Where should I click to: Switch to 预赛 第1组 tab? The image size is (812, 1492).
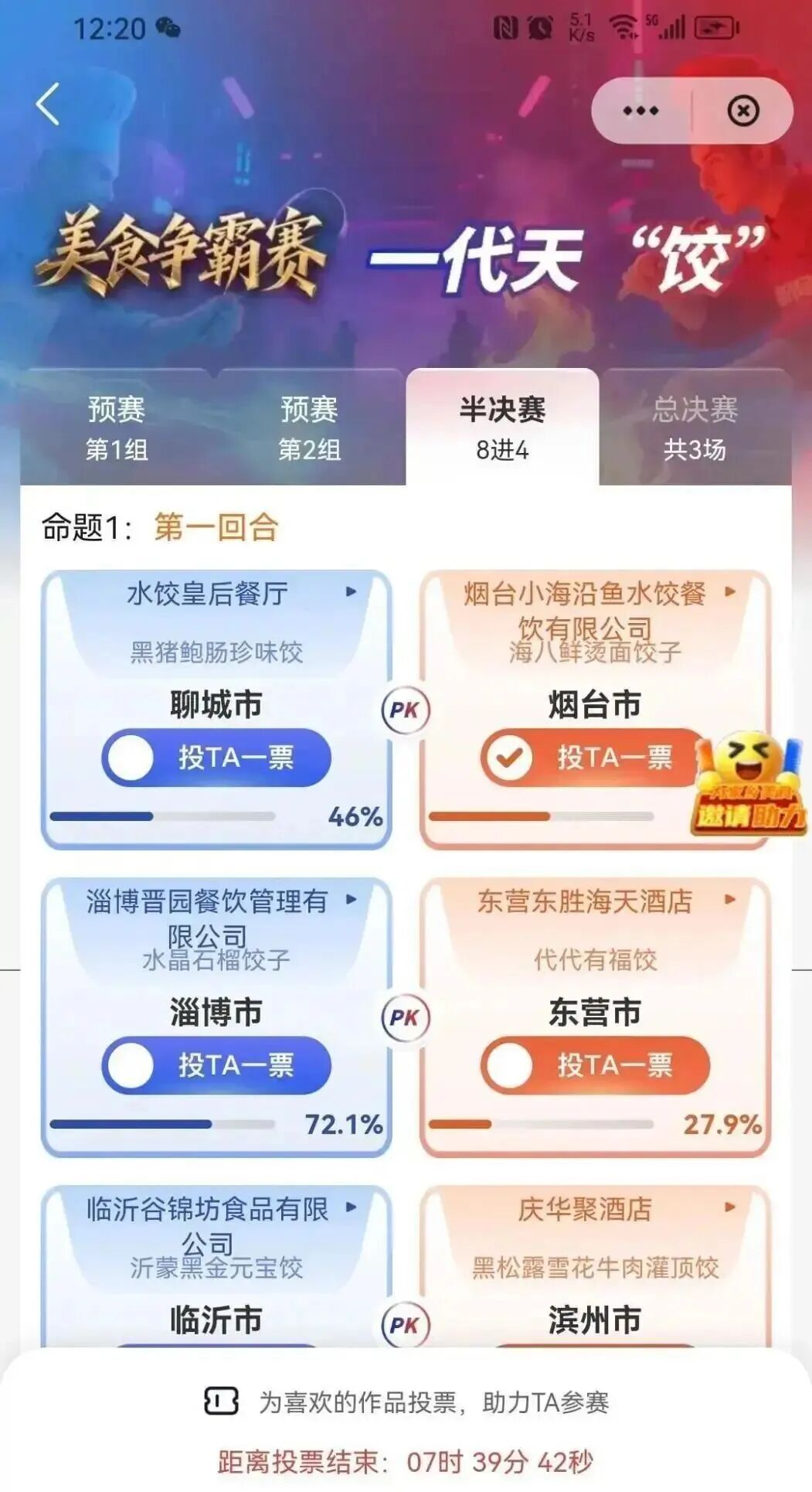click(x=116, y=428)
